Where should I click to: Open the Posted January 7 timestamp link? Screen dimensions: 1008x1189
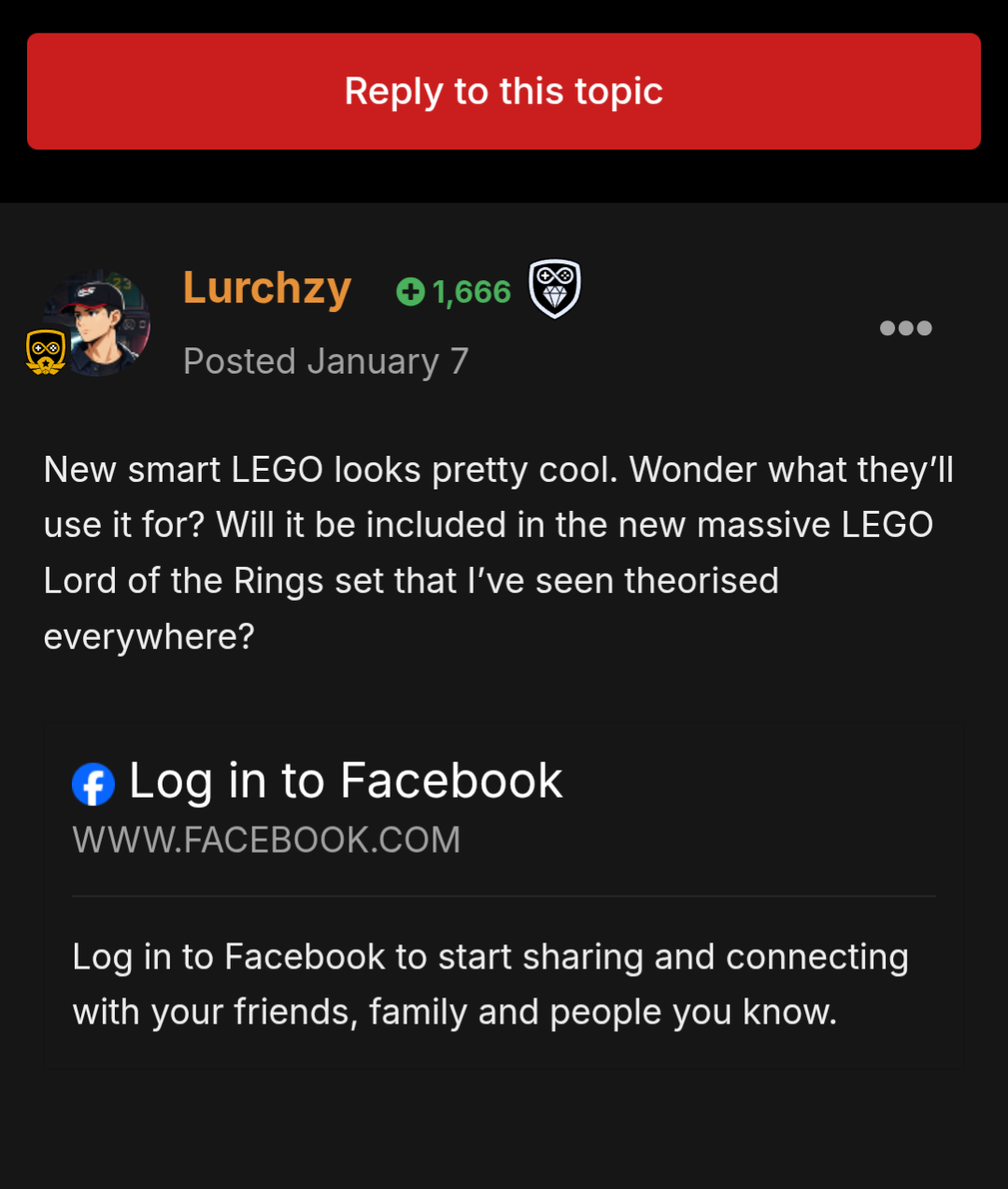coord(325,361)
